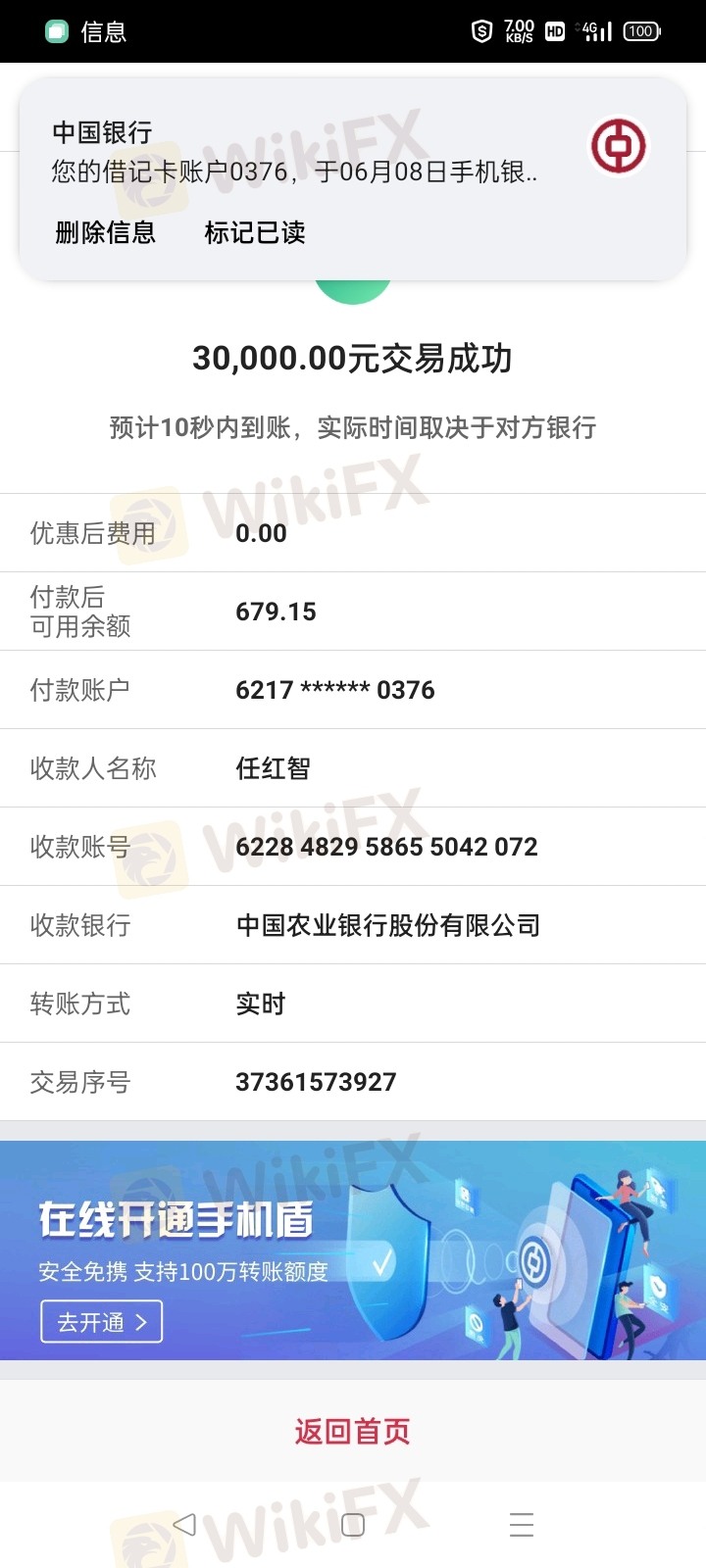The image size is (706, 1568).
Task: Tap 删除信息 in the notification
Action: tap(106, 233)
